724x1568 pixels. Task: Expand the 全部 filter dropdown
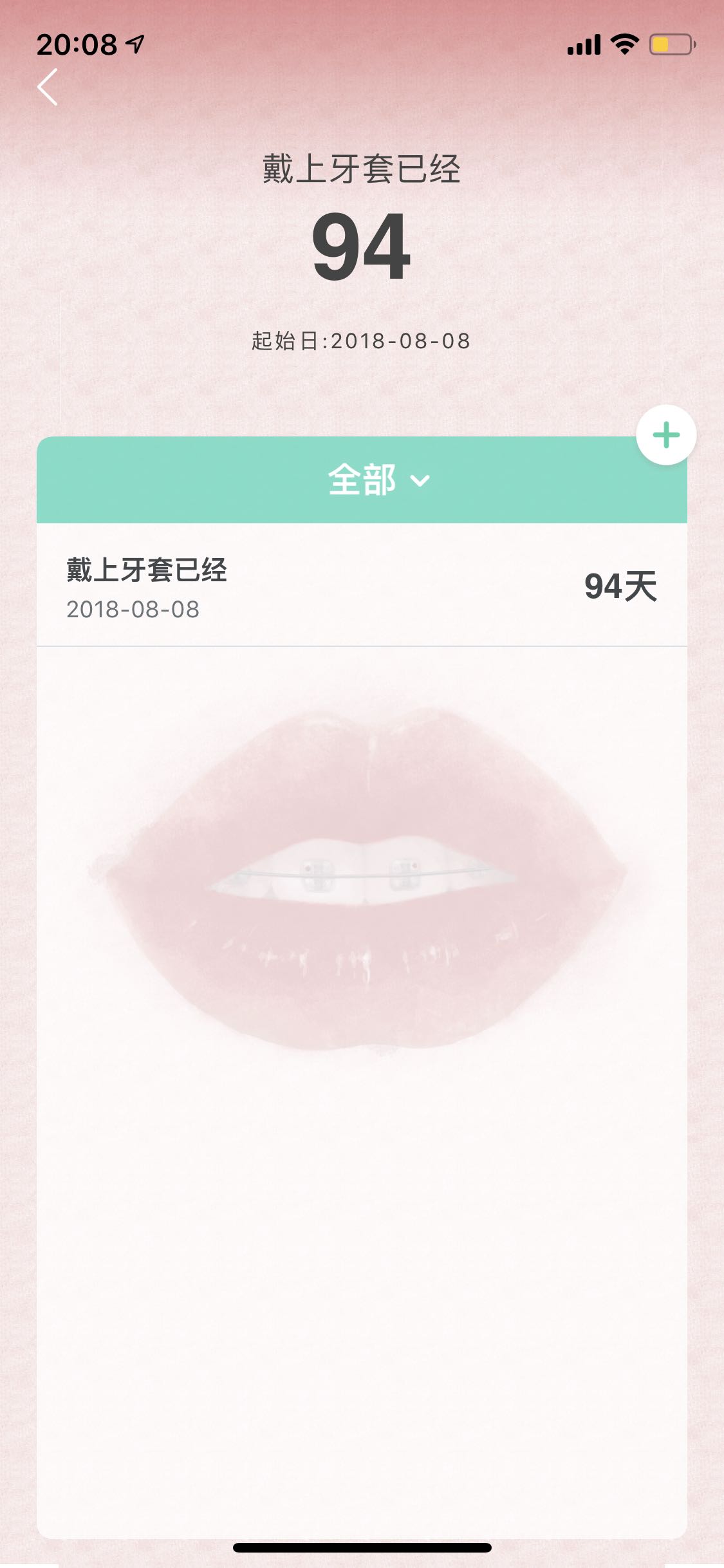378,480
